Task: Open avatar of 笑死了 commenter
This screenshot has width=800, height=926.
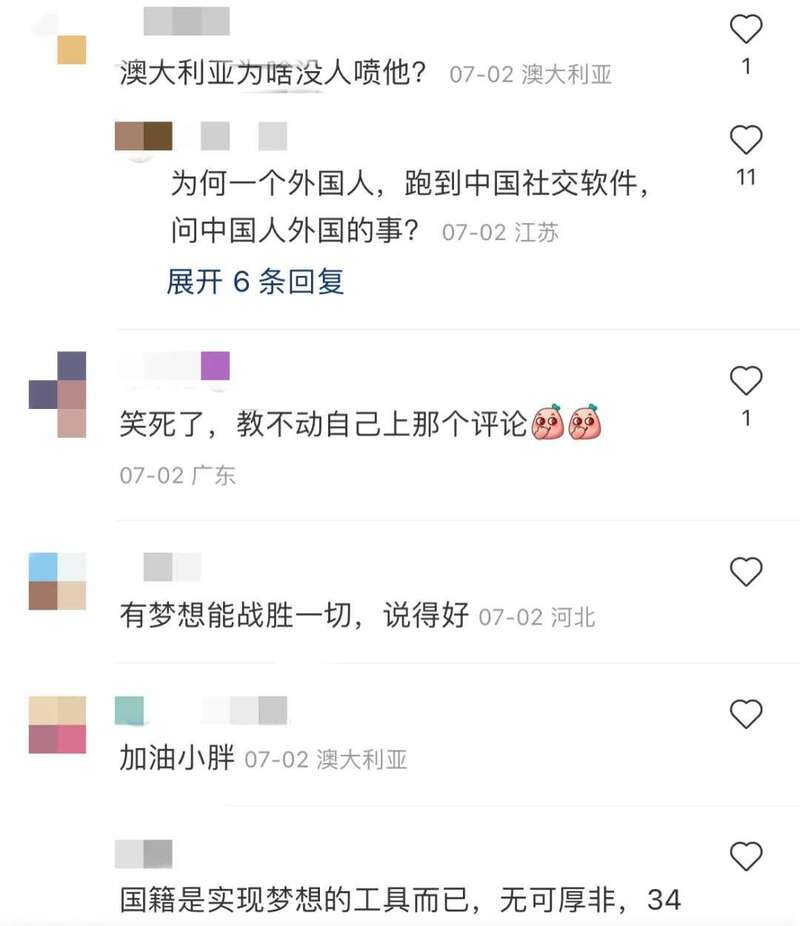Action: tap(57, 394)
